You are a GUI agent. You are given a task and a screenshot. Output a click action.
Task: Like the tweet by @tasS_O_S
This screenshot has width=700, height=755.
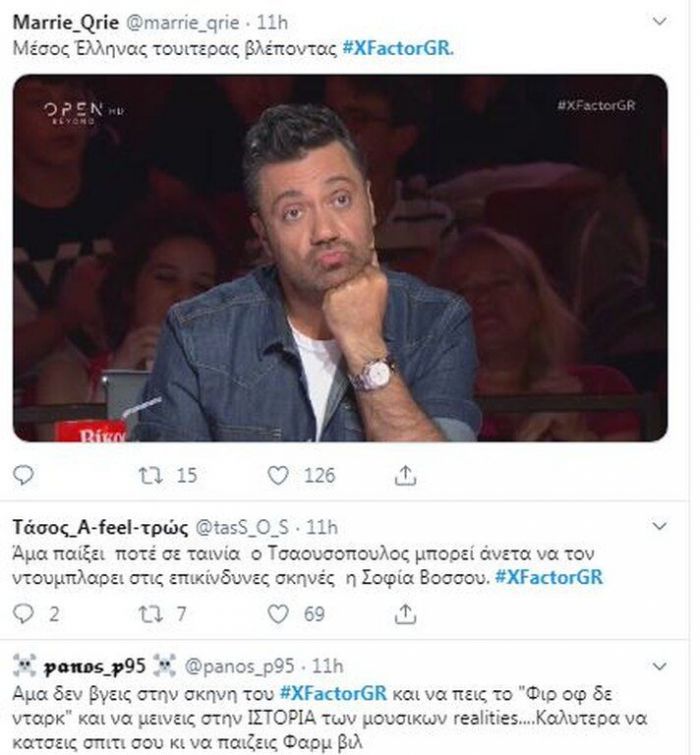279,614
